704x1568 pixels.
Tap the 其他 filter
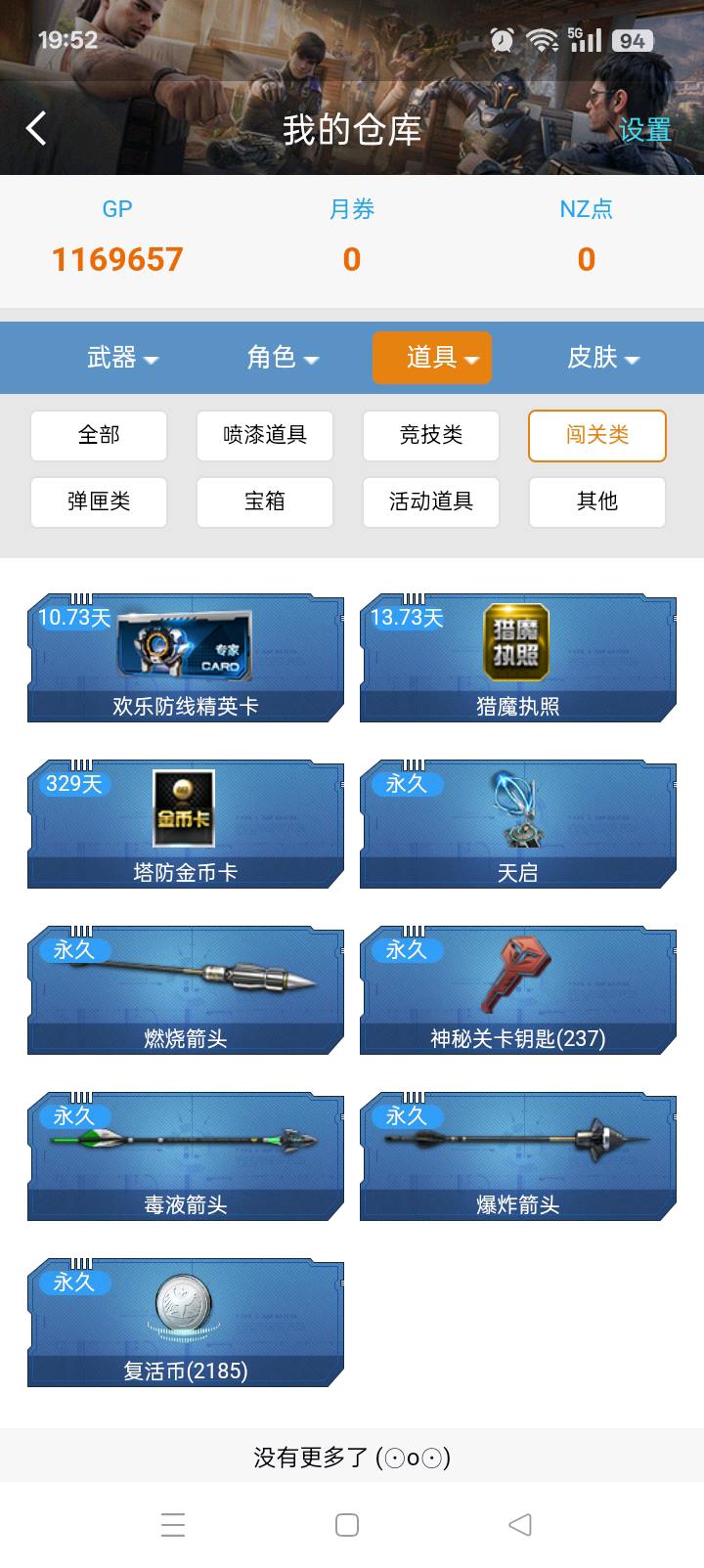(597, 501)
